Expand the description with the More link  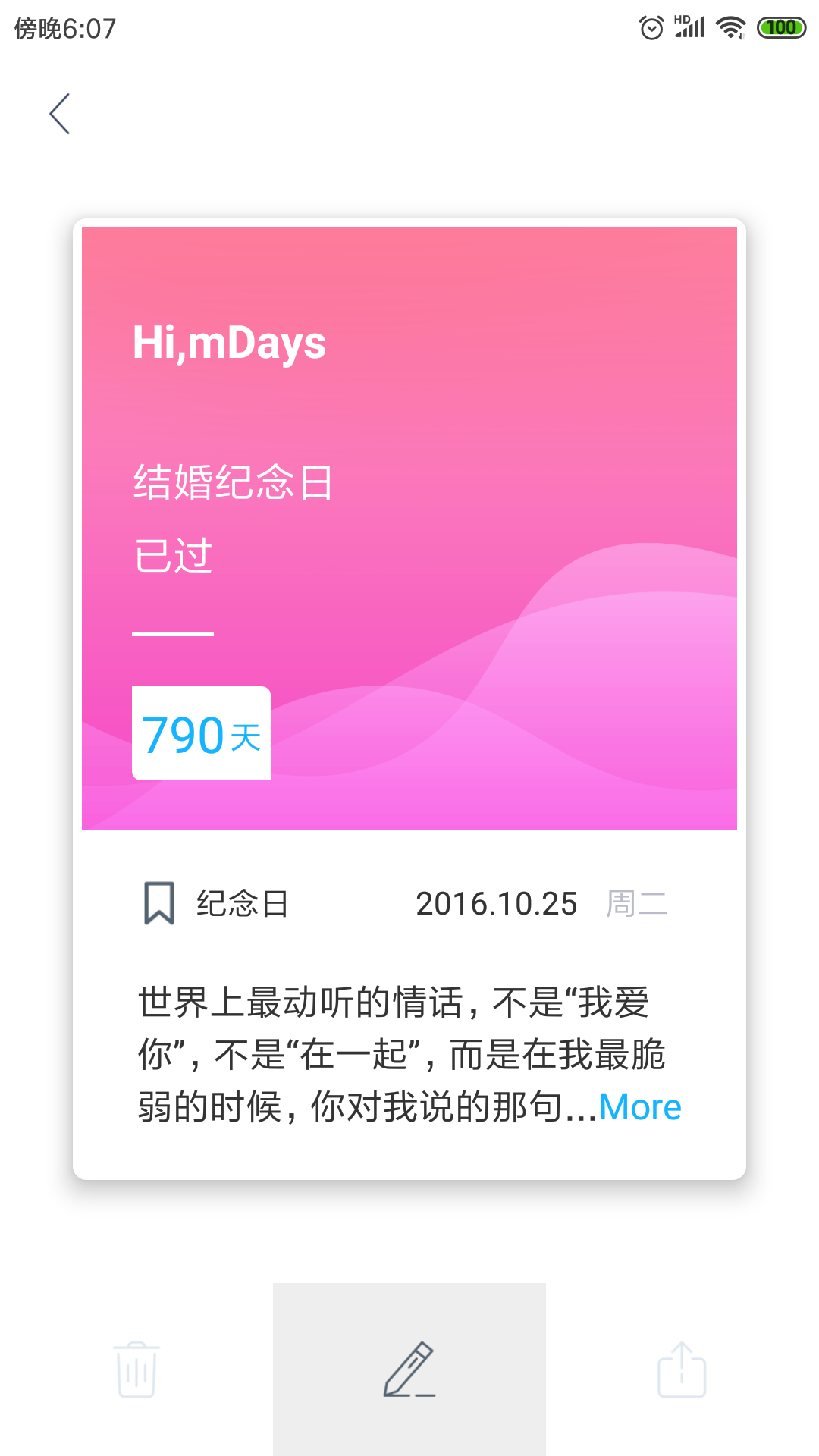[639, 1106]
